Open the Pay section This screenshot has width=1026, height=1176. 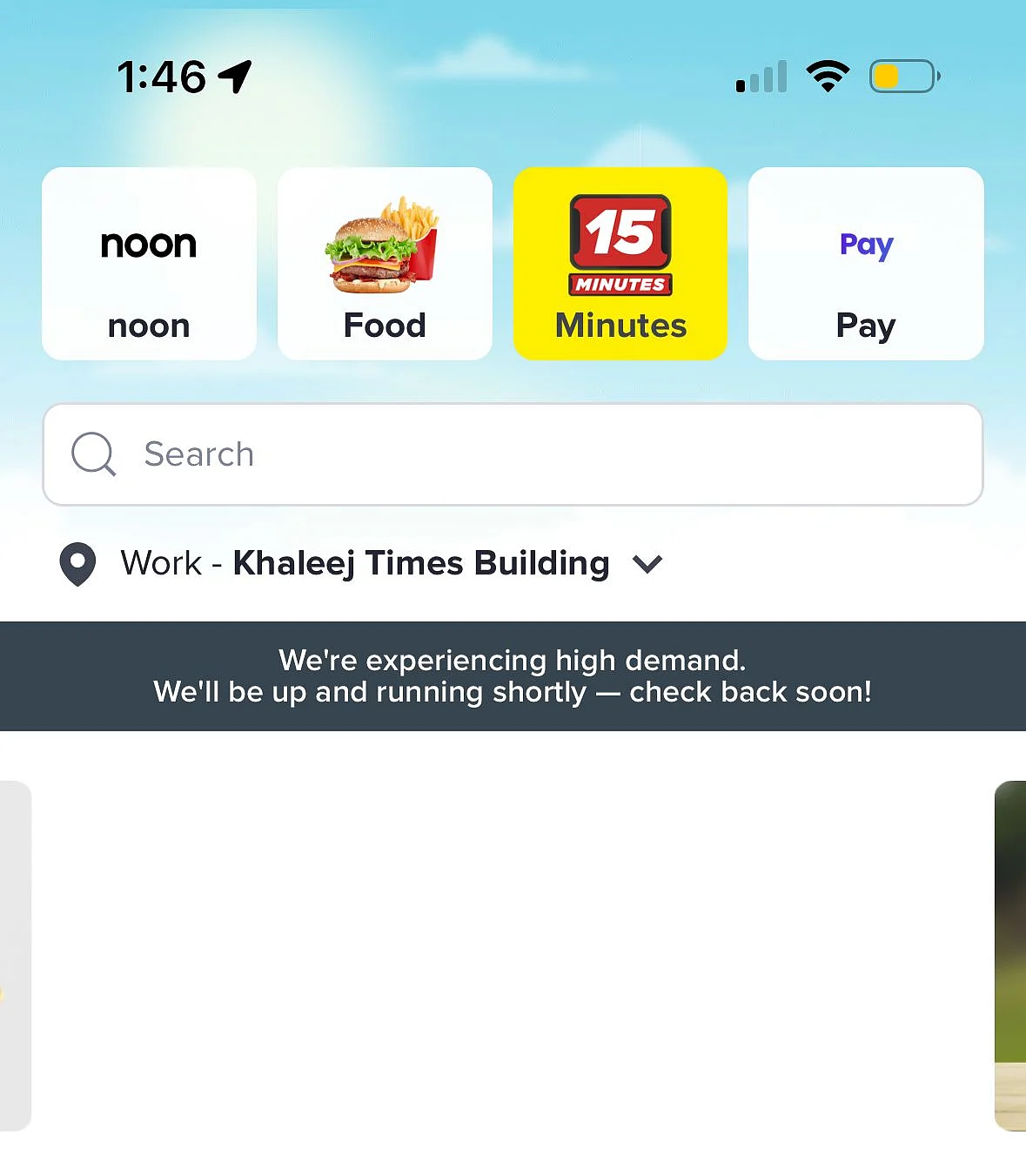(866, 264)
